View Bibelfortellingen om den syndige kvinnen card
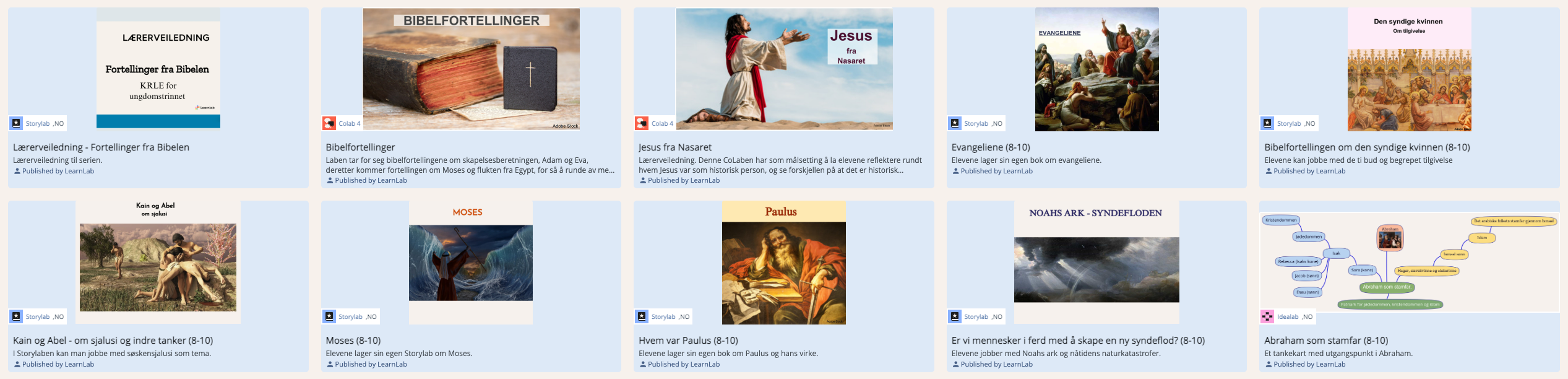 (x=1366, y=147)
